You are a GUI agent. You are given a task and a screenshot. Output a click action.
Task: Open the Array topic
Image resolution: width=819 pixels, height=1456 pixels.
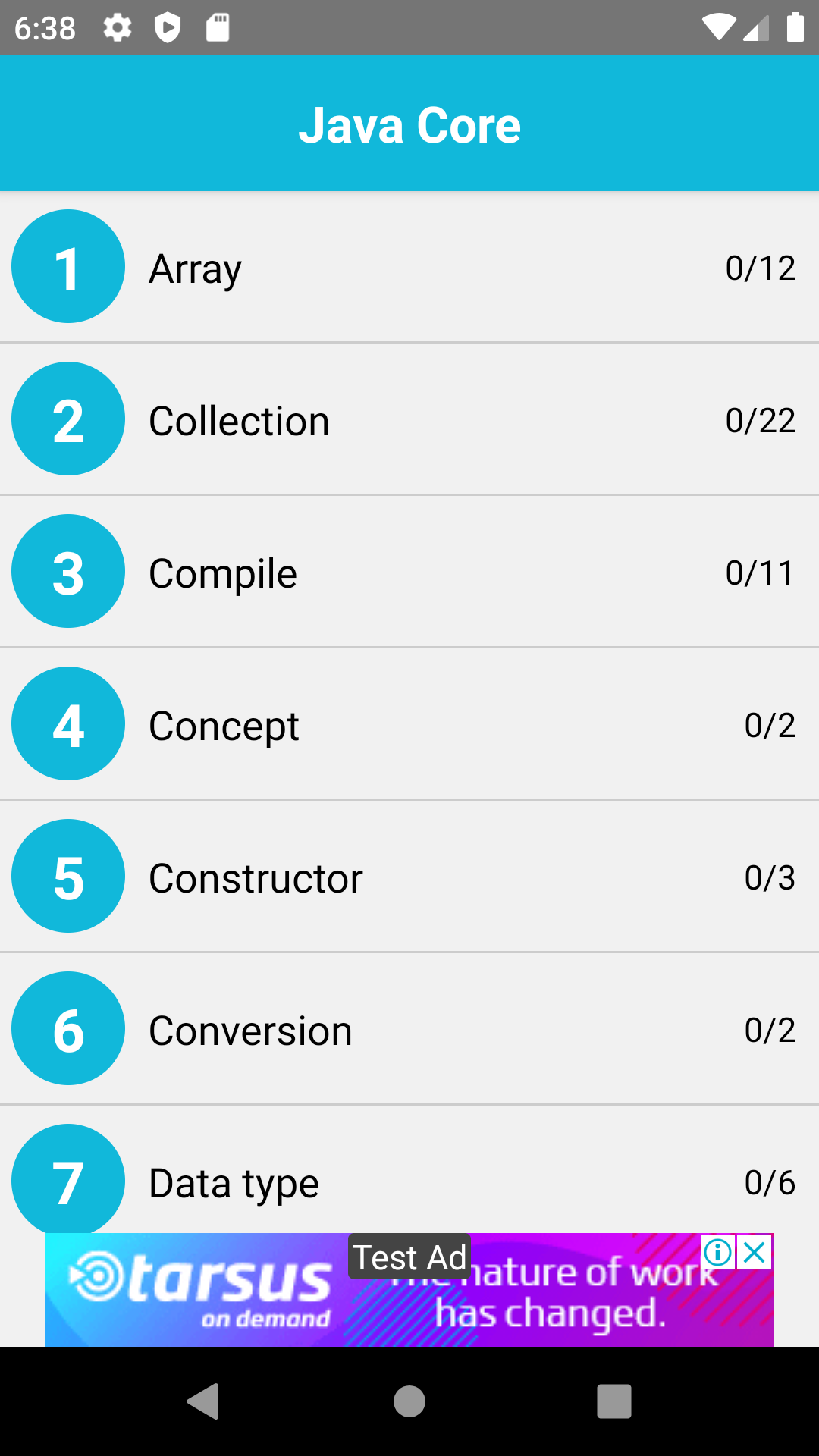409,266
